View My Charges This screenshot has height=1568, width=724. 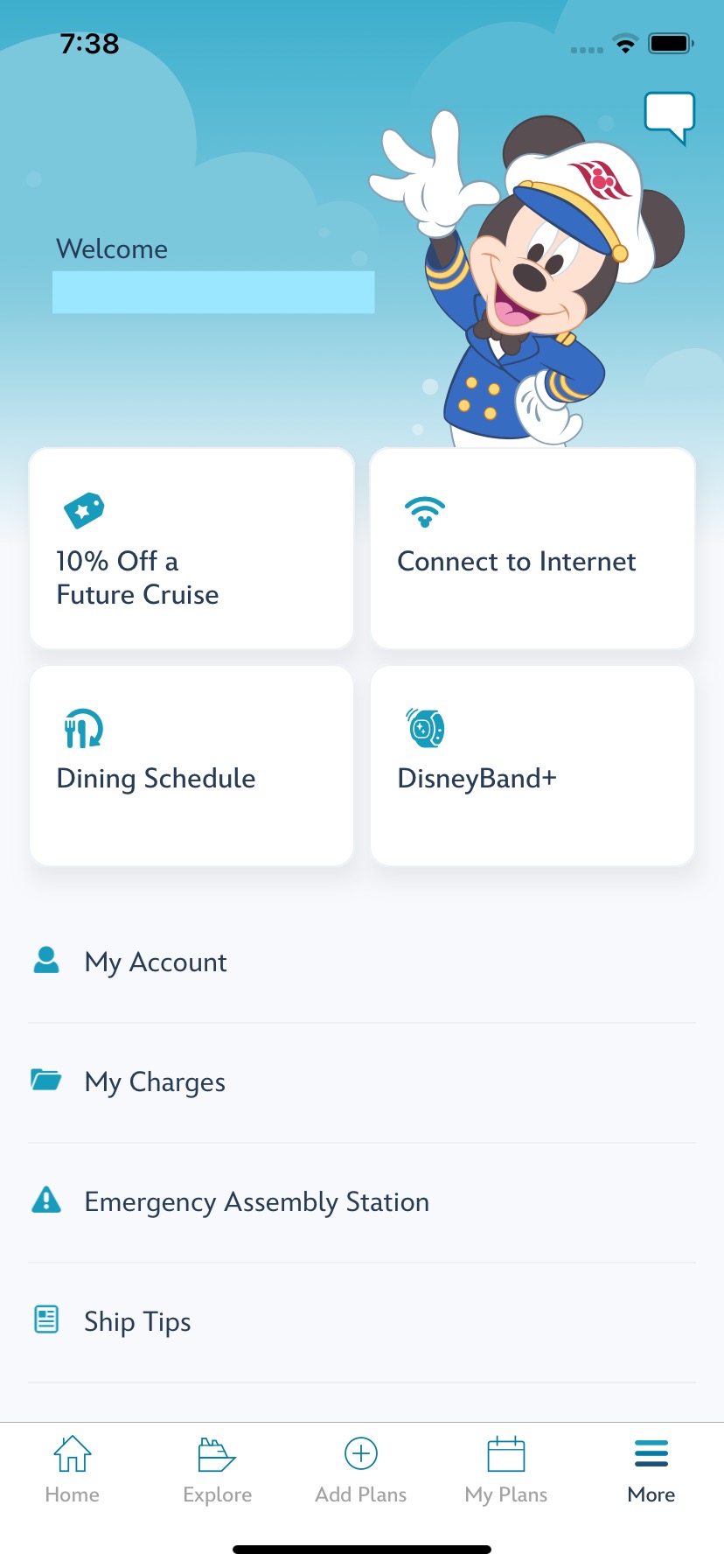[x=155, y=1082]
